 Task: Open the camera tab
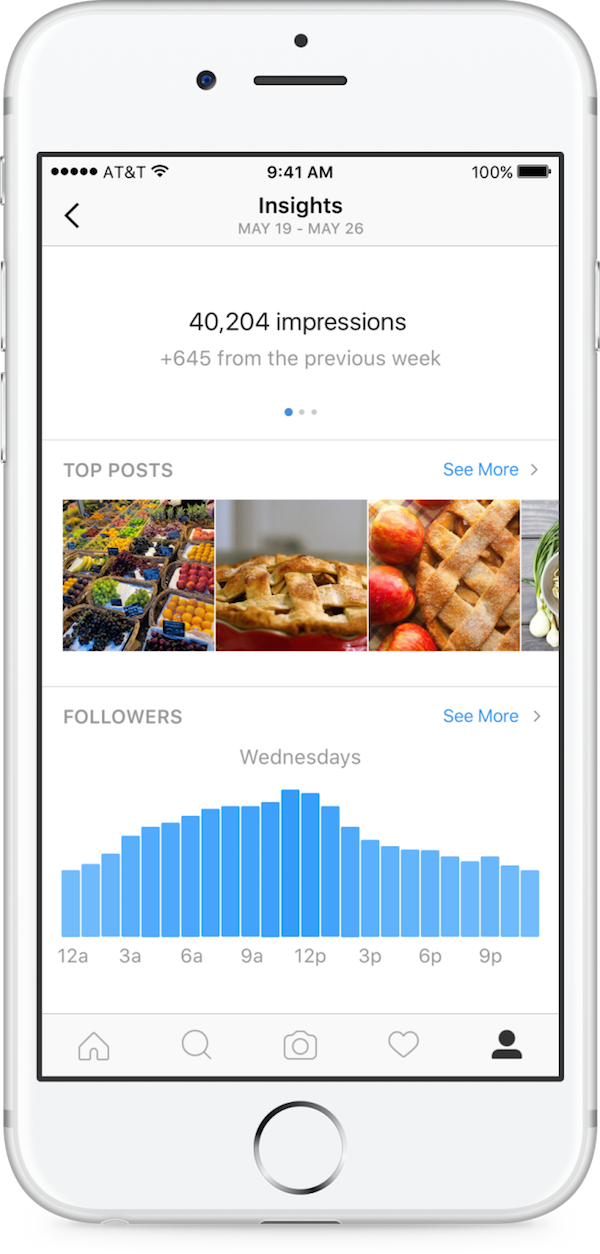[x=300, y=1046]
